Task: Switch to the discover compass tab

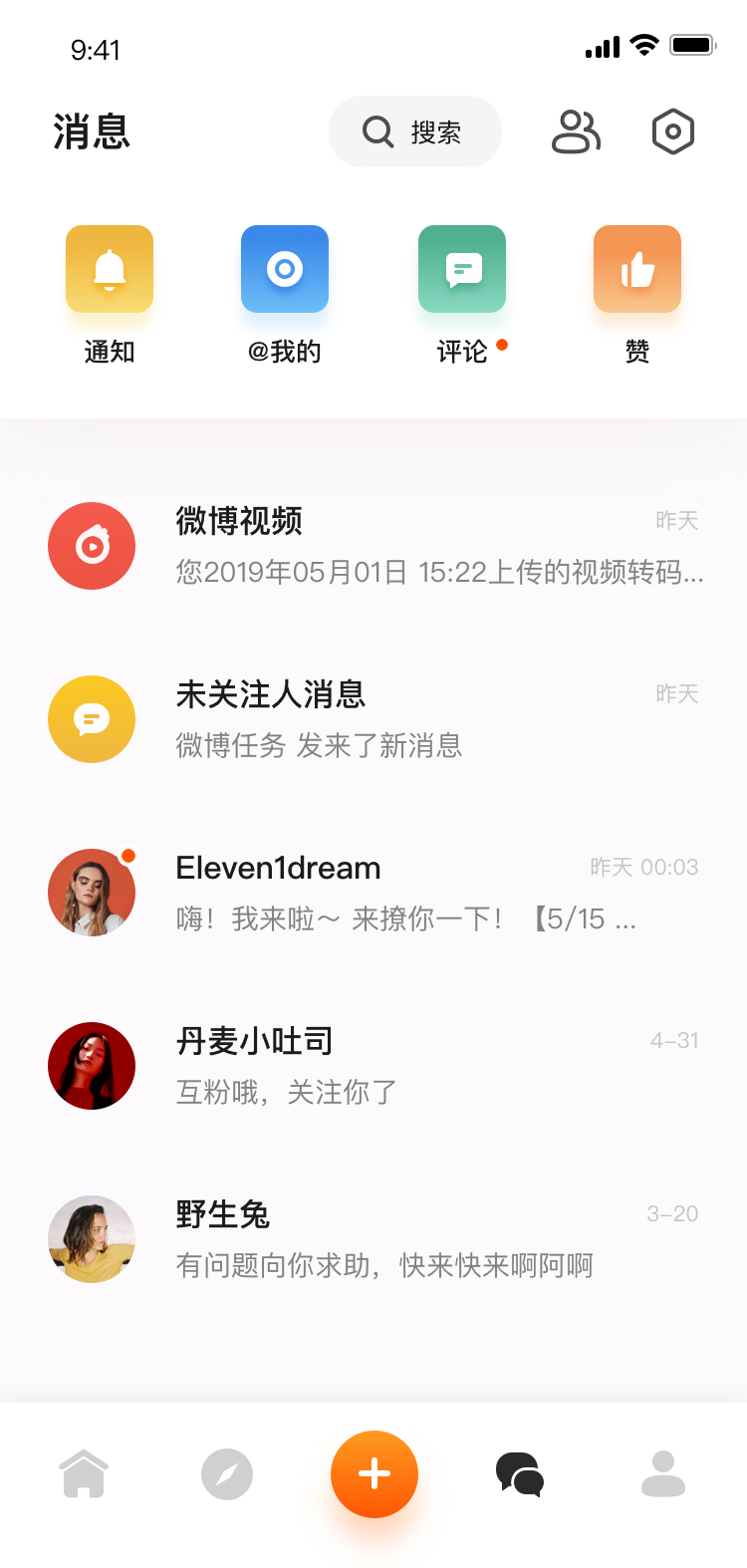Action: point(227,1473)
